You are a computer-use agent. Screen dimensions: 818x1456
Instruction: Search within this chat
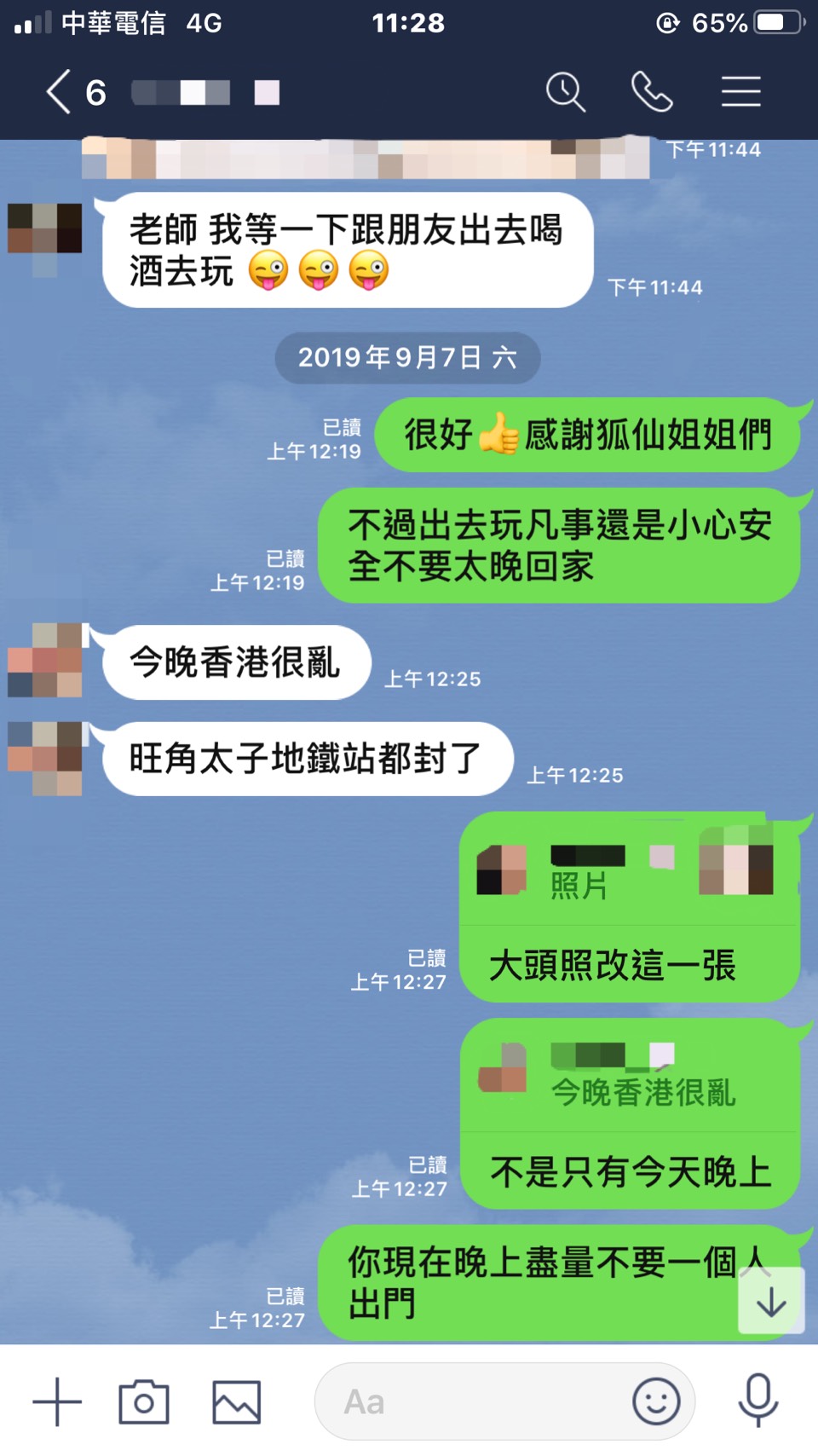pos(565,92)
